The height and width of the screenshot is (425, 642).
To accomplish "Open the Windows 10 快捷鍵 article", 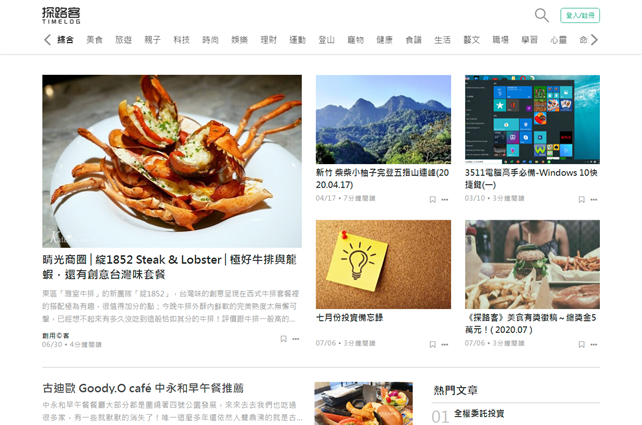I will pyautogui.click(x=530, y=178).
